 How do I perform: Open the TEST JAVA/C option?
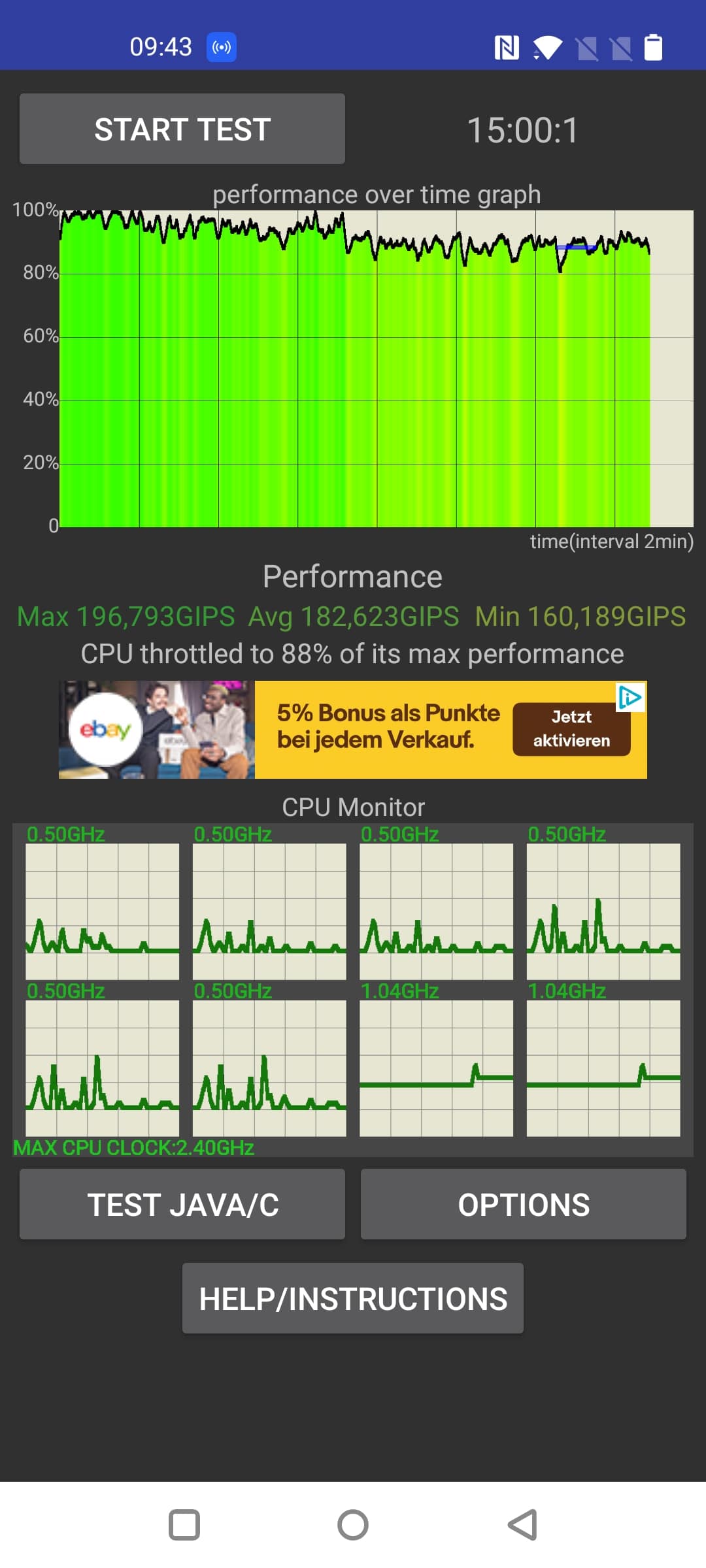[x=182, y=1204]
